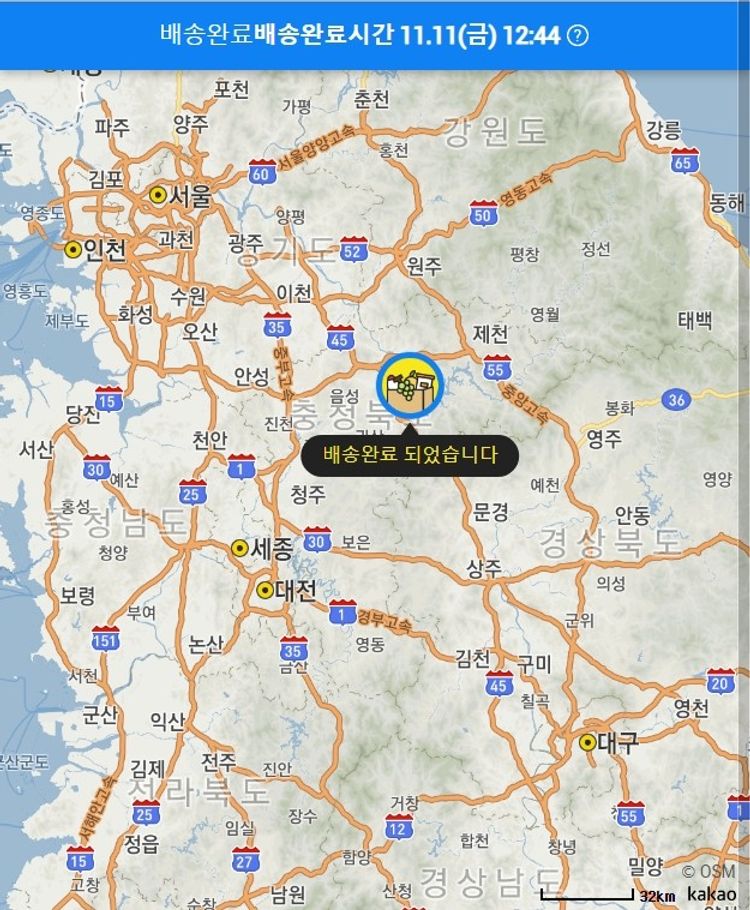This screenshot has height=910, width=750.
Task: Open the kakao map attribution link
Action: point(712,893)
